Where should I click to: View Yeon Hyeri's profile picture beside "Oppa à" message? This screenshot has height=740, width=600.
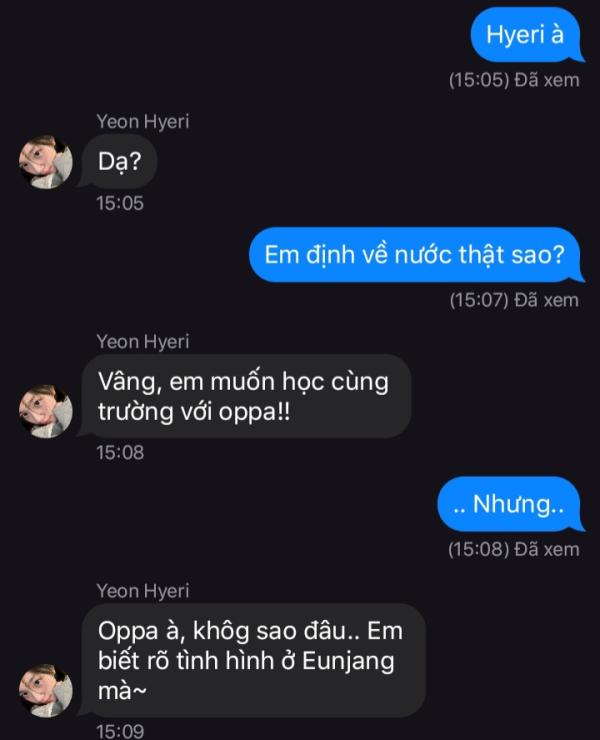pyautogui.click(x=46, y=690)
